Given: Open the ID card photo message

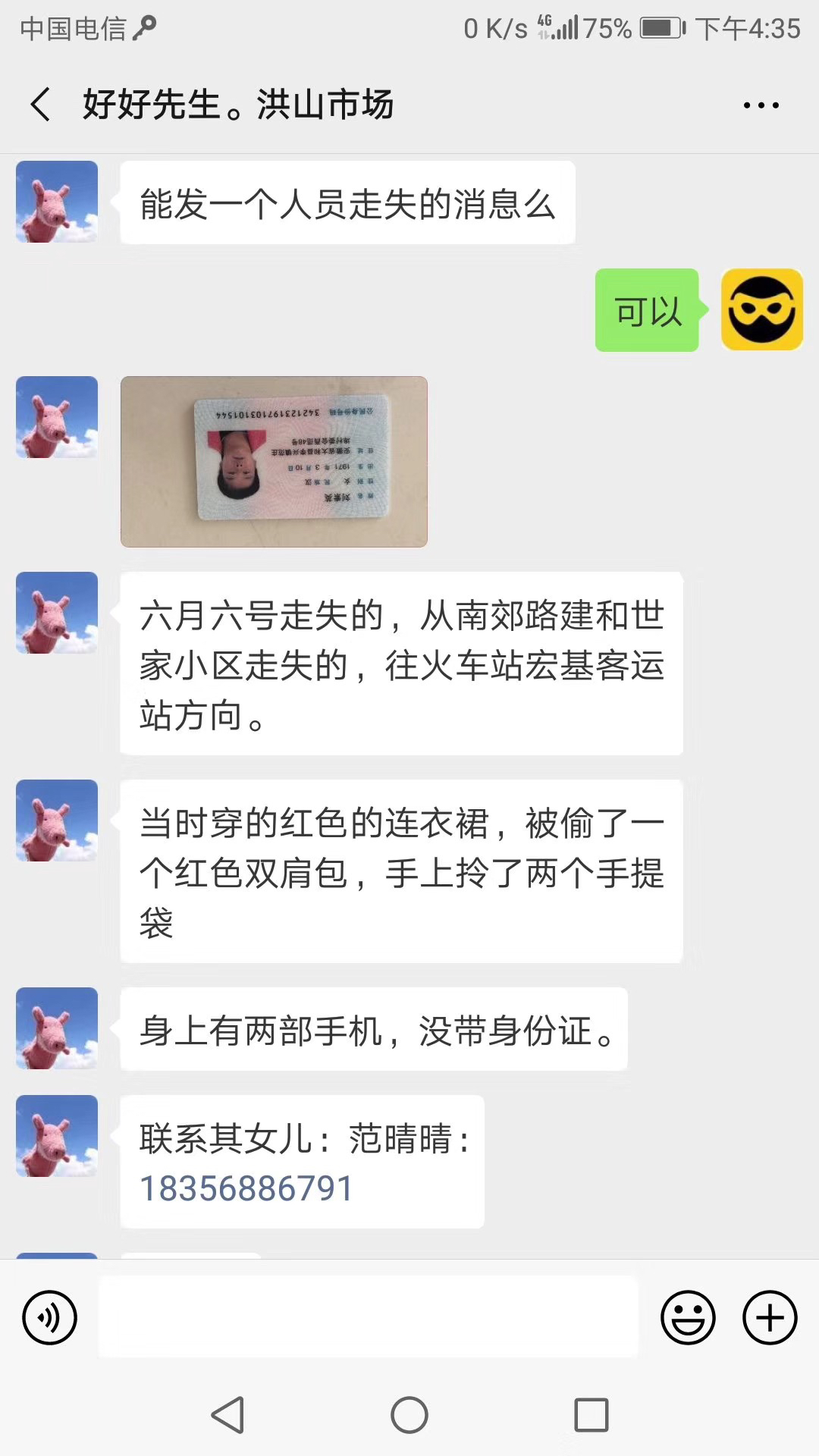Looking at the screenshot, I should (x=274, y=461).
